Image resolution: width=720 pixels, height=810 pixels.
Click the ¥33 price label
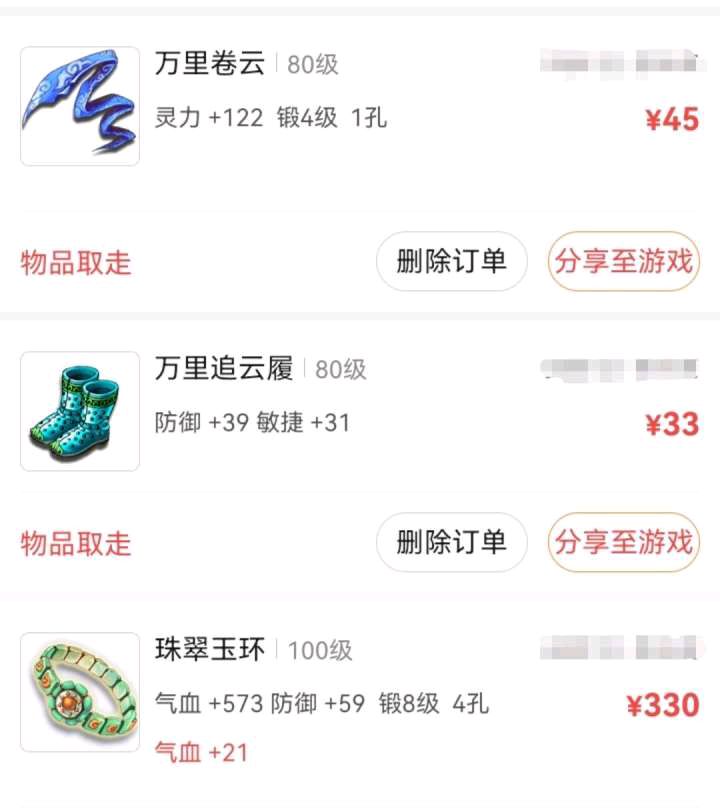(x=675, y=424)
